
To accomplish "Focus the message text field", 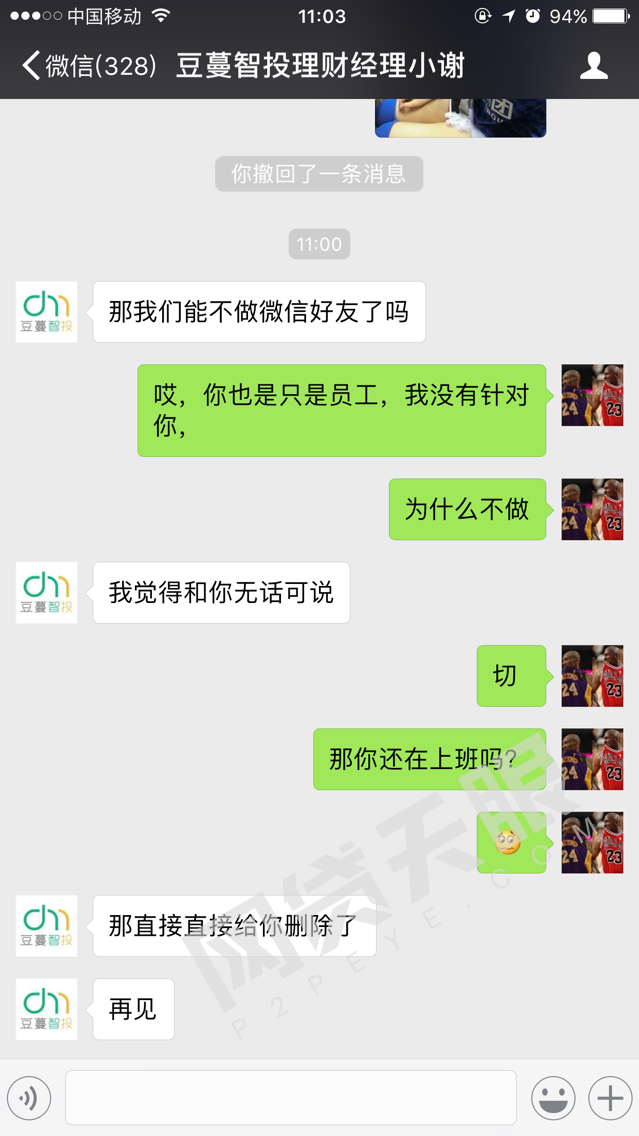I will click(x=291, y=1098).
